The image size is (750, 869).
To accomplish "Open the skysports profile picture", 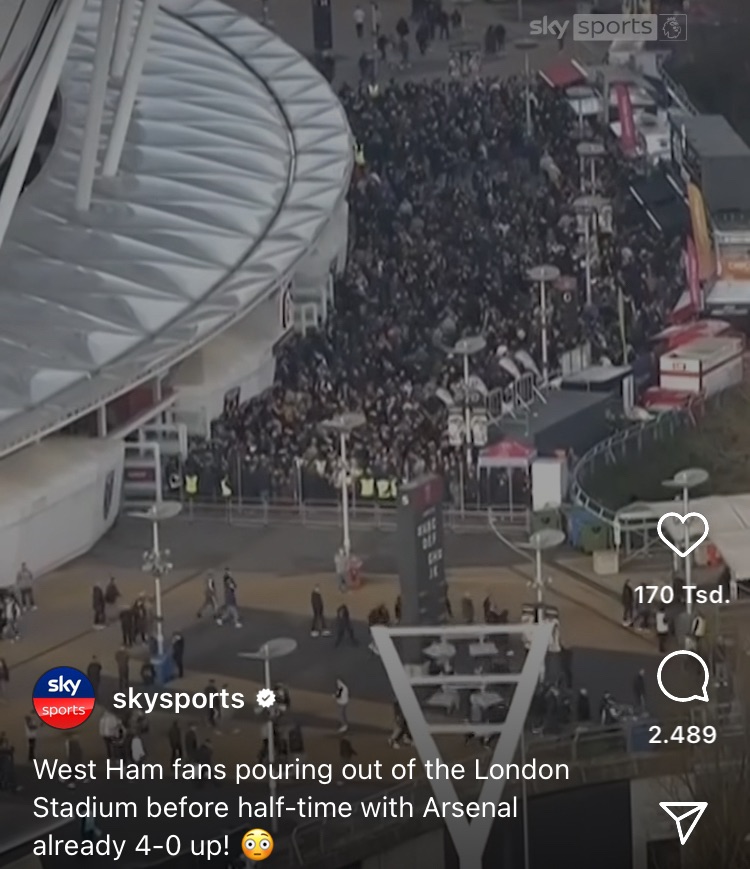I will click(x=64, y=699).
